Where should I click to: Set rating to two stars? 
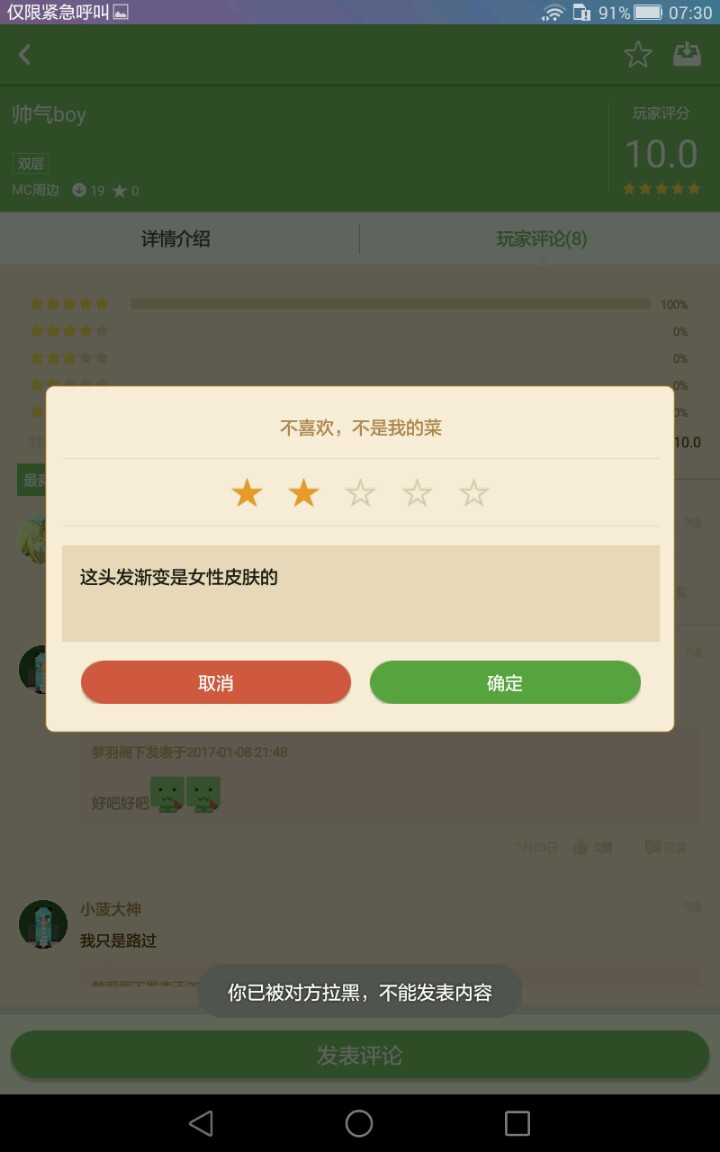[303, 493]
